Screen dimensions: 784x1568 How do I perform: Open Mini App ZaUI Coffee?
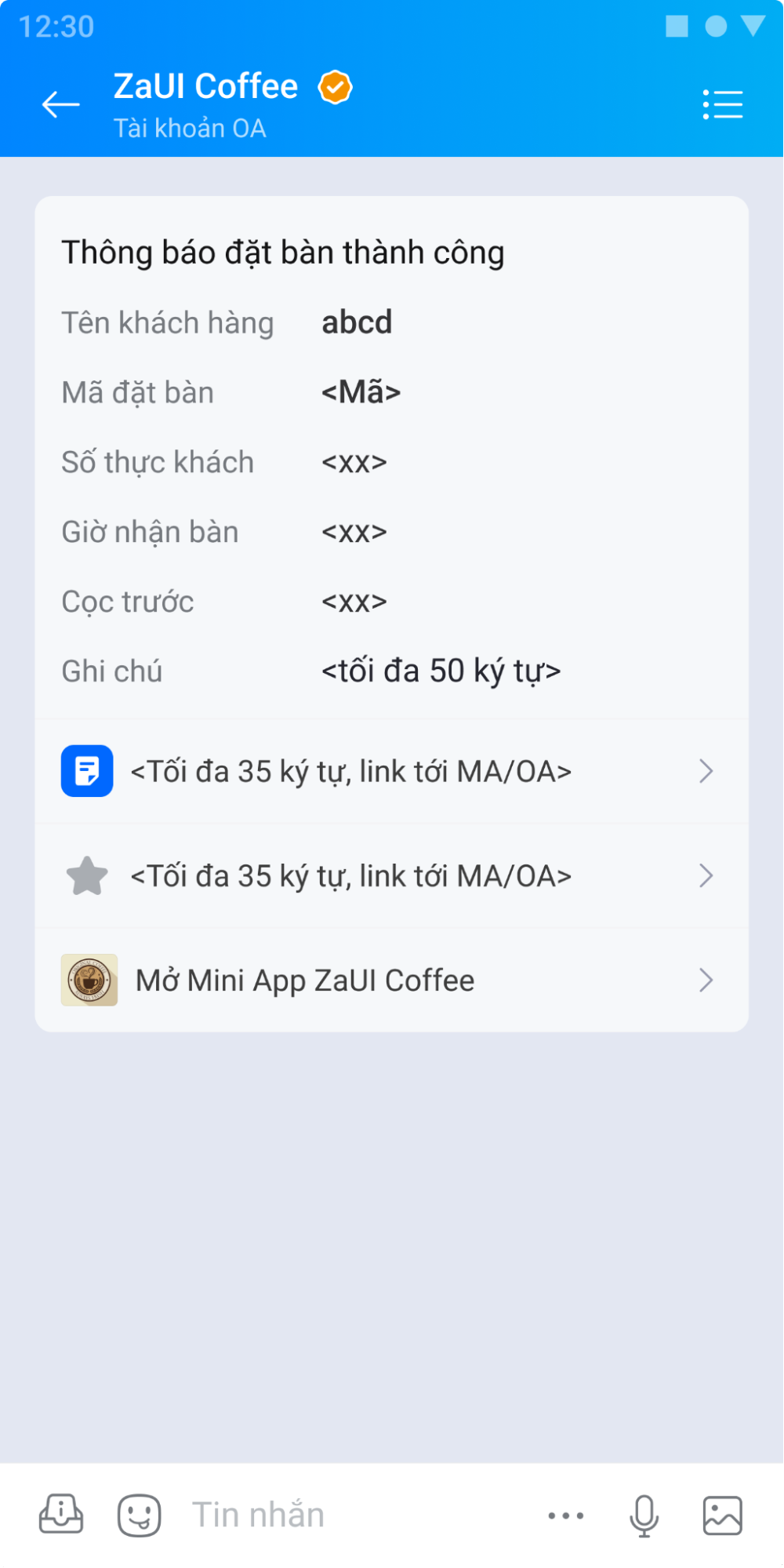[390, 980]
